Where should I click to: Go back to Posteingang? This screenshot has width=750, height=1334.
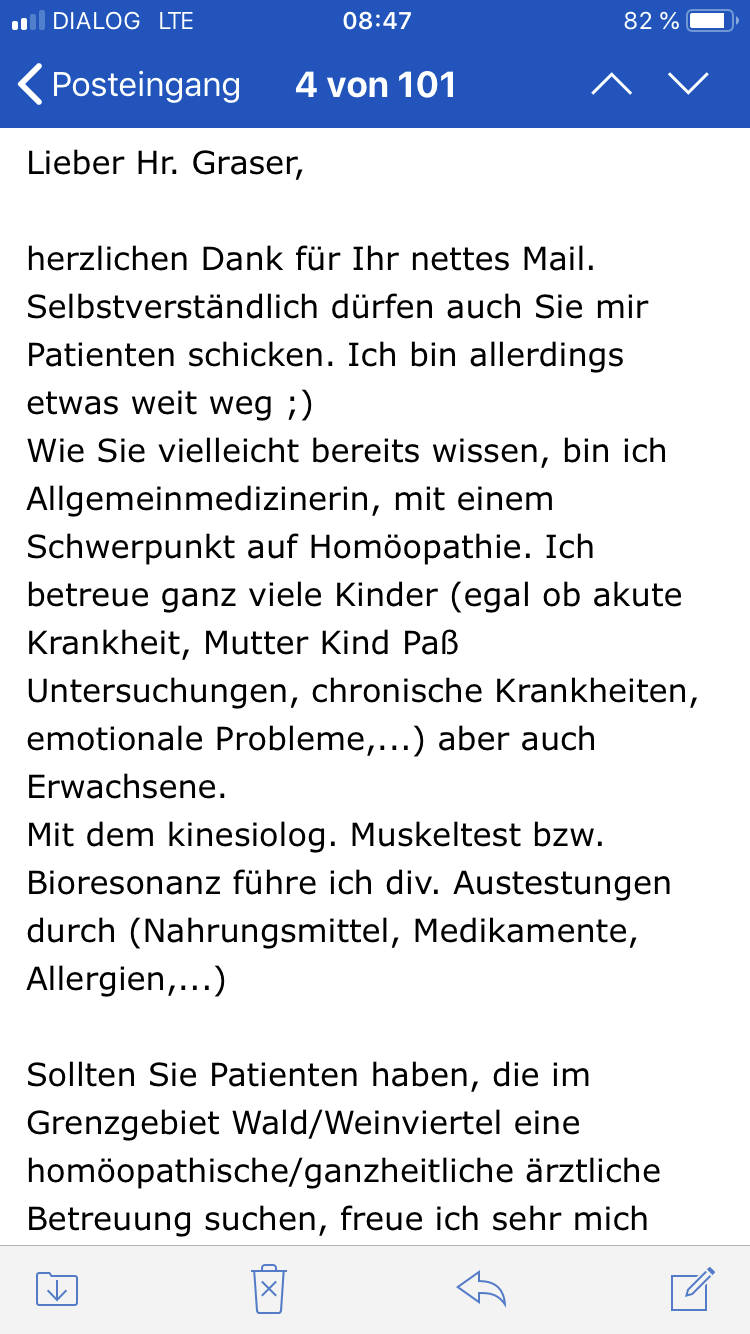pos(130,85)
